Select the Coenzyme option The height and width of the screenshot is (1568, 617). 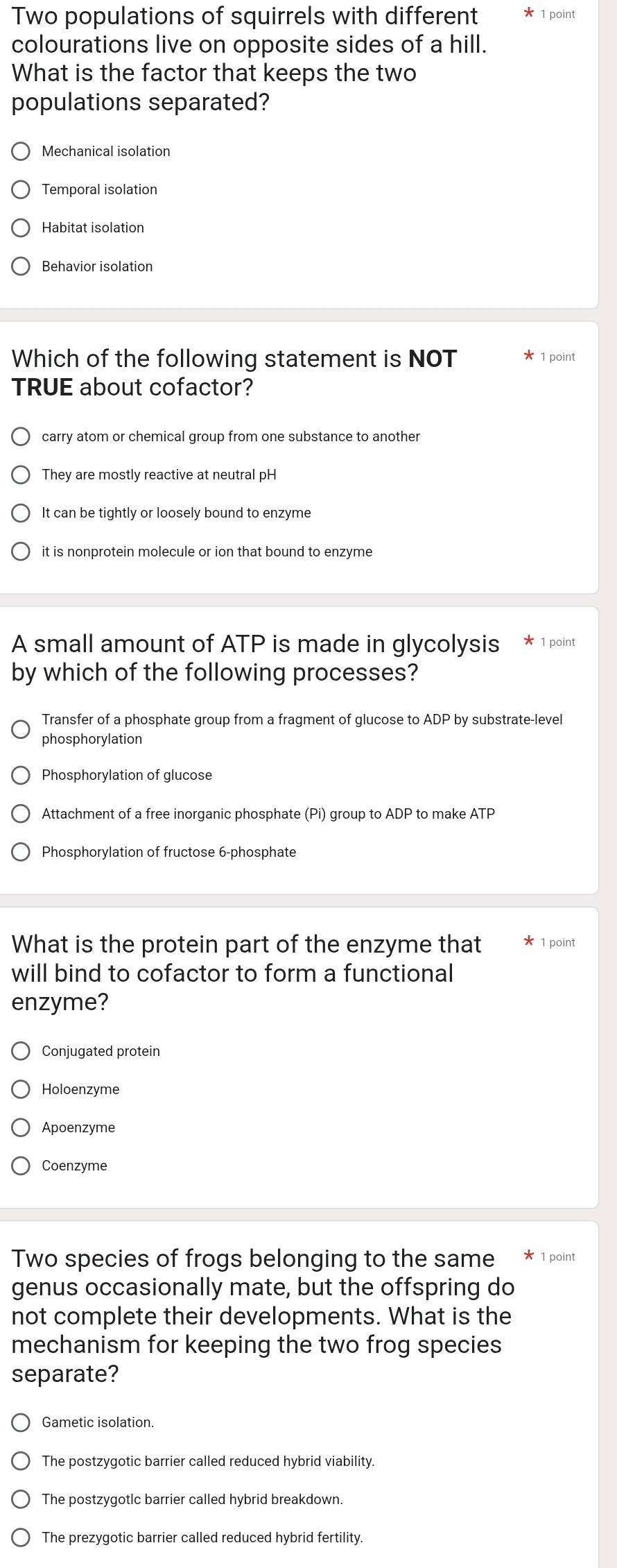click(x=21, y=1166)
